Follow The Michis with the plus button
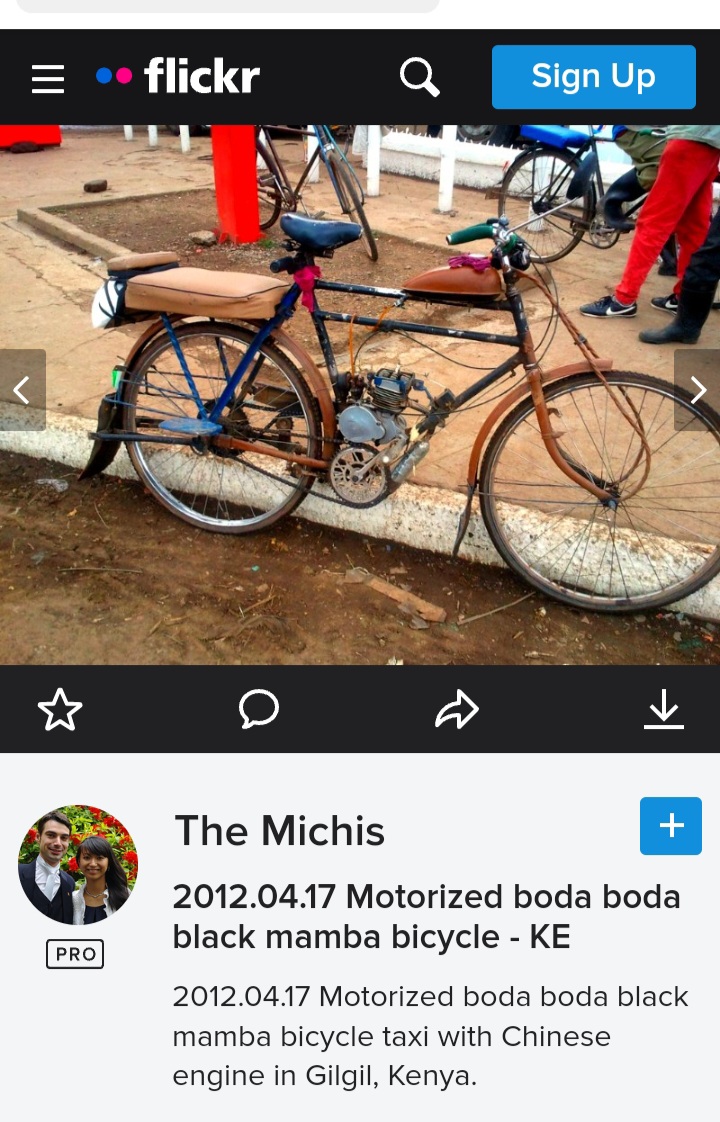The width and height of the screenshot is (720, 1122). (671, 826)
